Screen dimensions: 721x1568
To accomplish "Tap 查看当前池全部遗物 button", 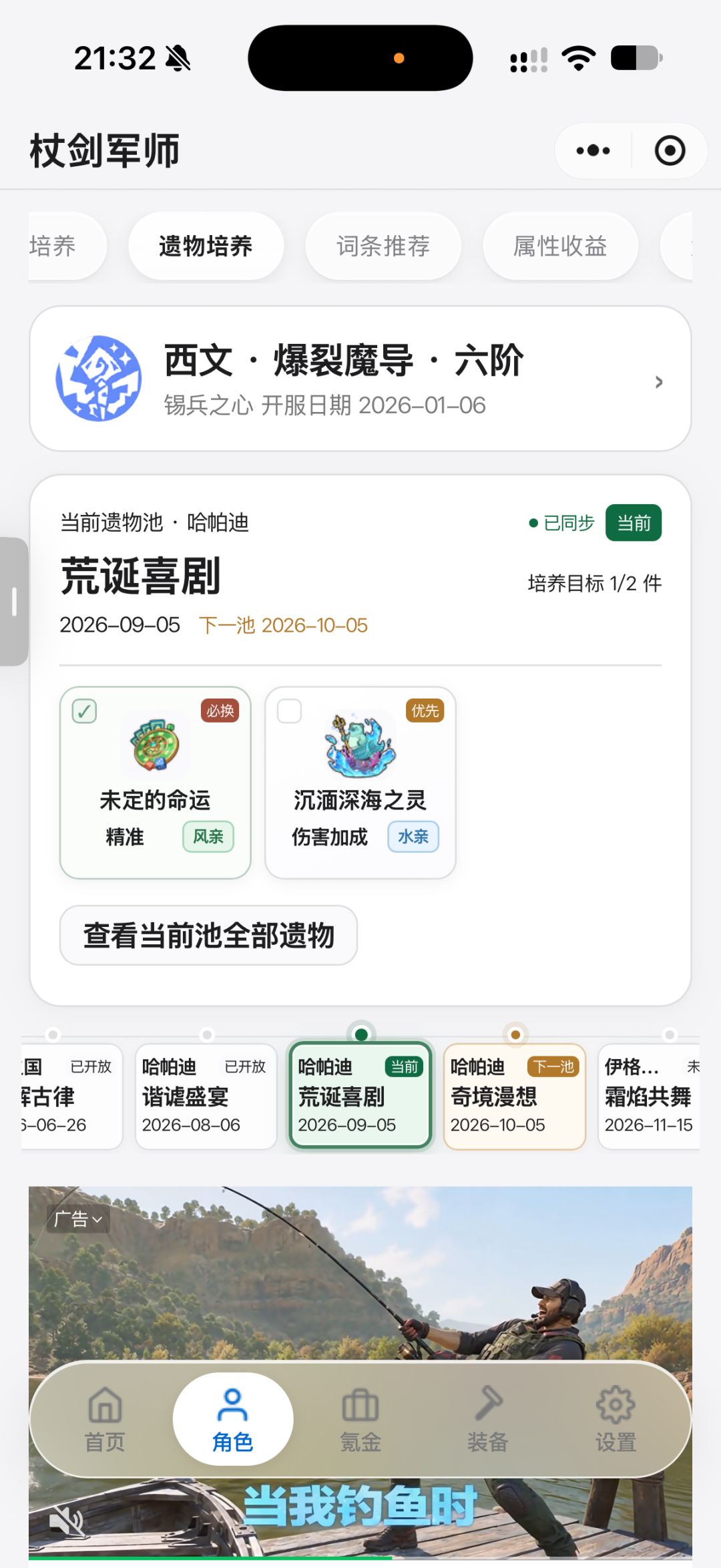I will coord(208,935).
